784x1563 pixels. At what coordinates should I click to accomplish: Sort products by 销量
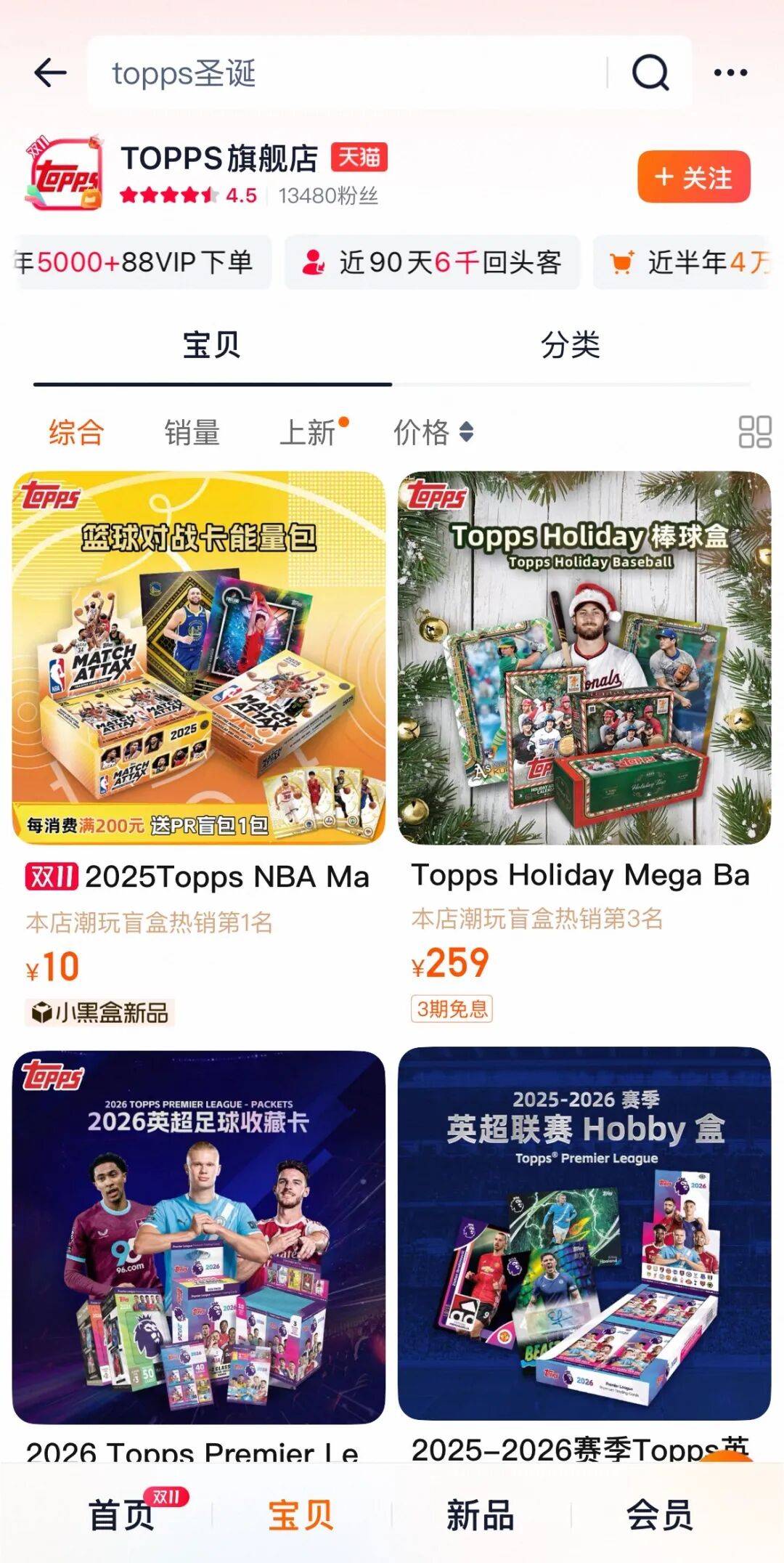point(192,433)
